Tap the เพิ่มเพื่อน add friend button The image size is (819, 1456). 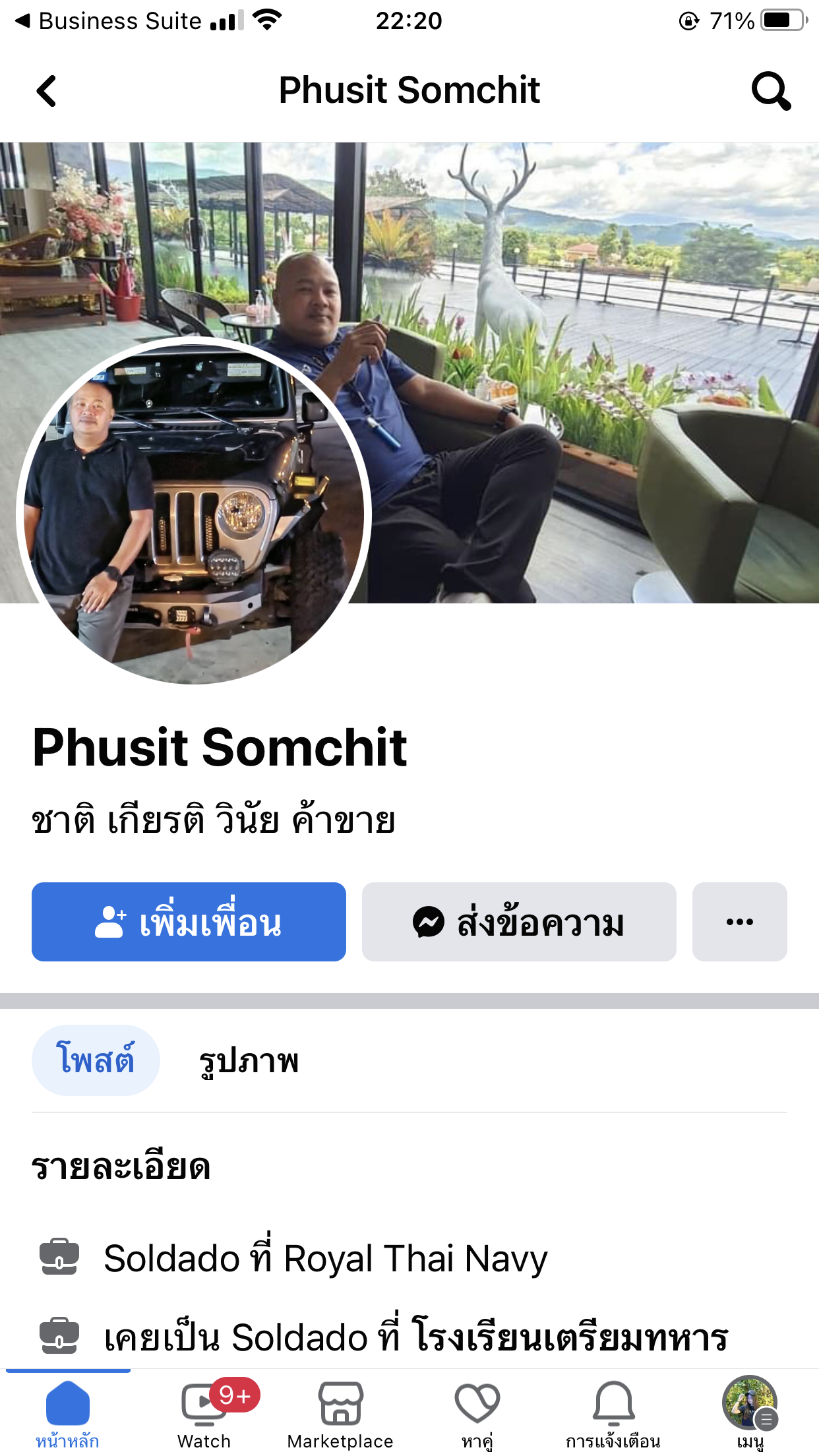click(x=189, y=922)
